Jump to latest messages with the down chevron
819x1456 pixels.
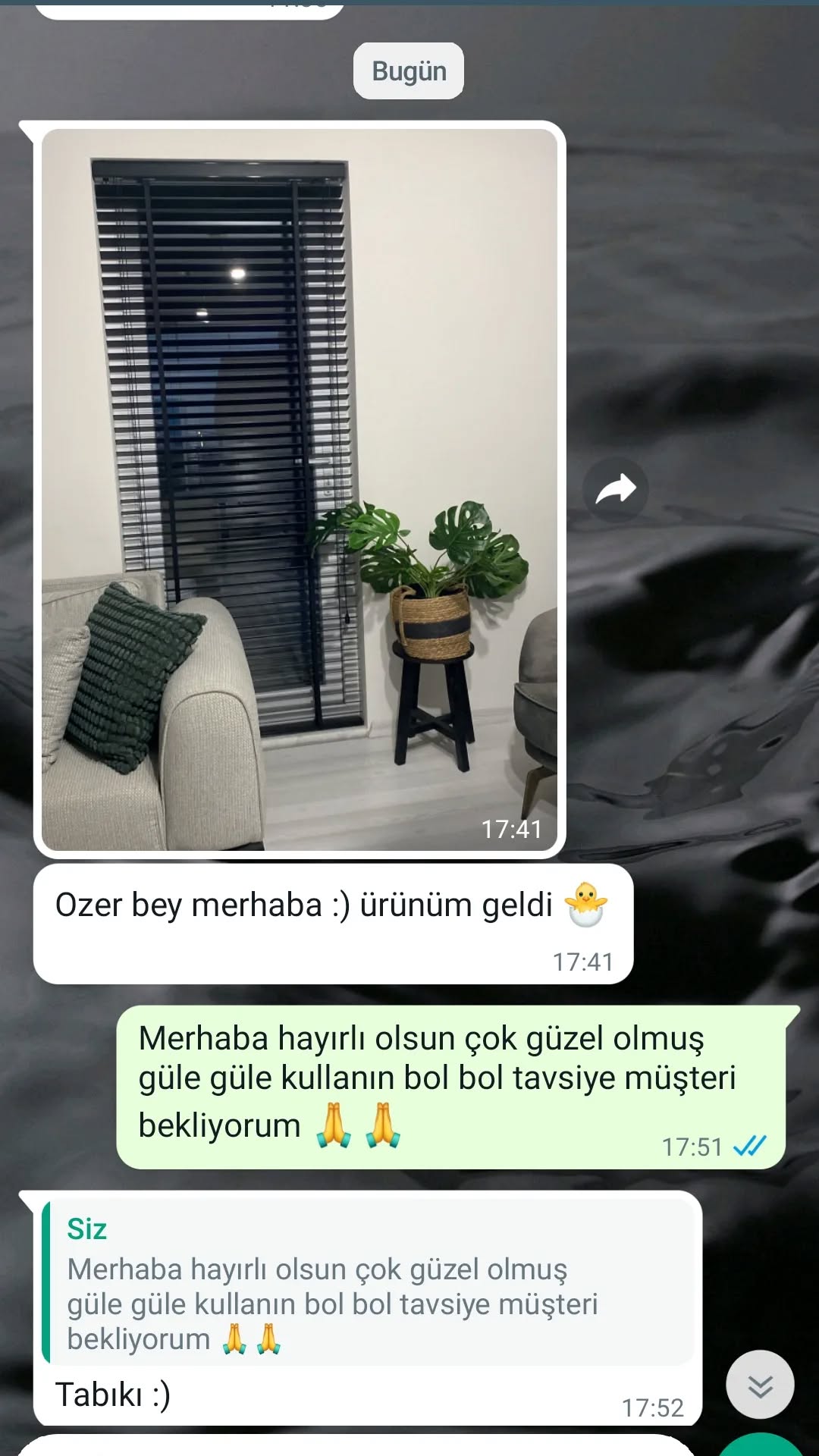(x=759, y=1385)
